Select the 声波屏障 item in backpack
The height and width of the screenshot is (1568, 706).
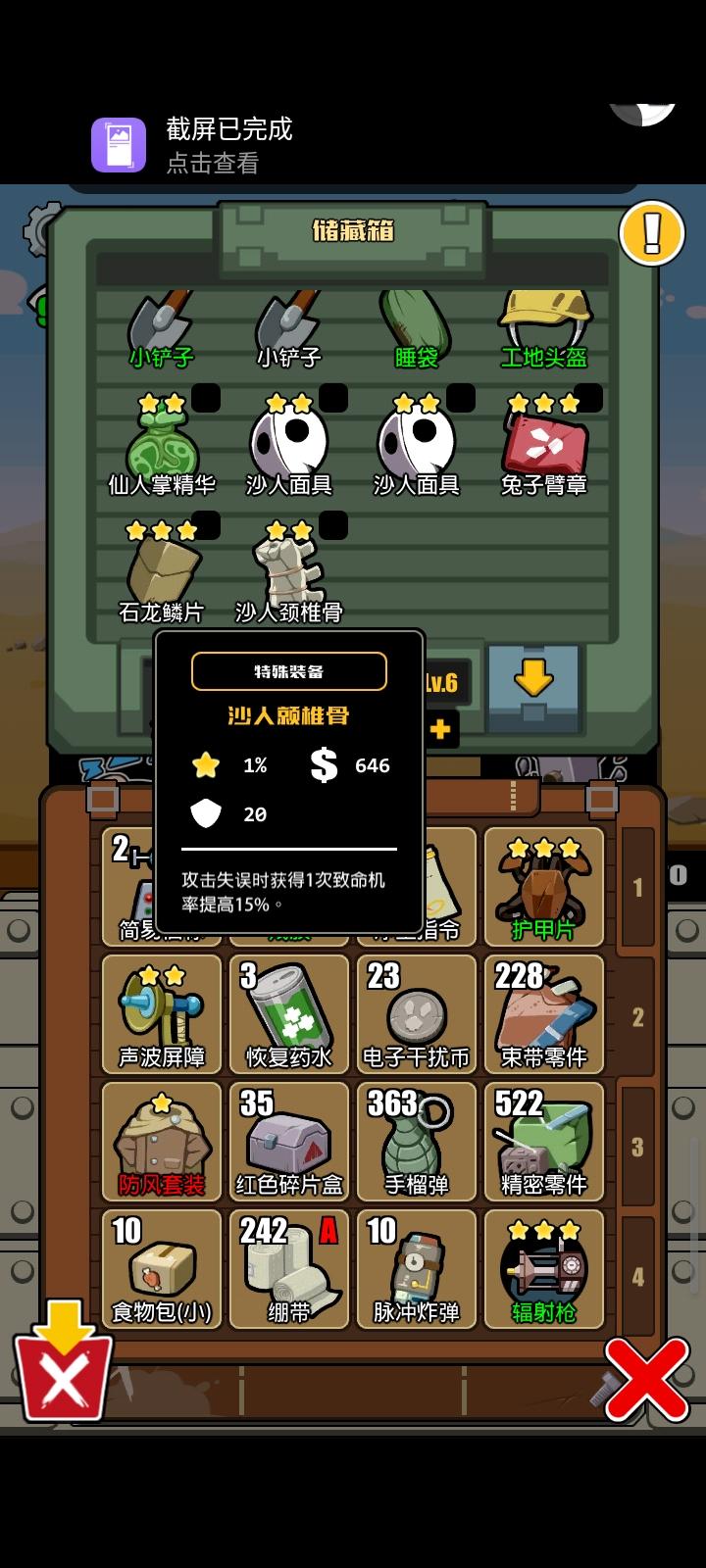coord(162,1014)
